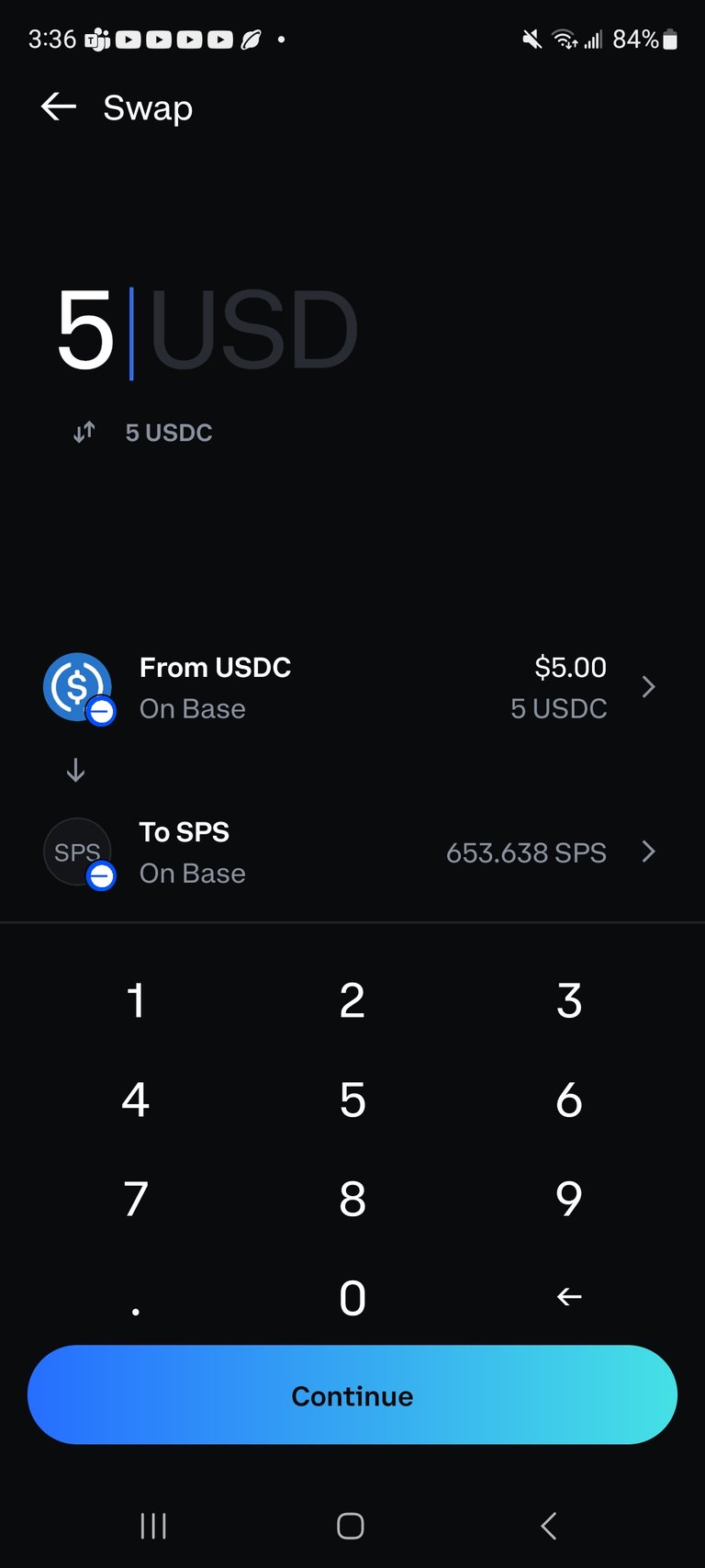This screenshot has height=1568, width=705.
Task: Enter digit 7 on the keypad
Action: 136,1199
